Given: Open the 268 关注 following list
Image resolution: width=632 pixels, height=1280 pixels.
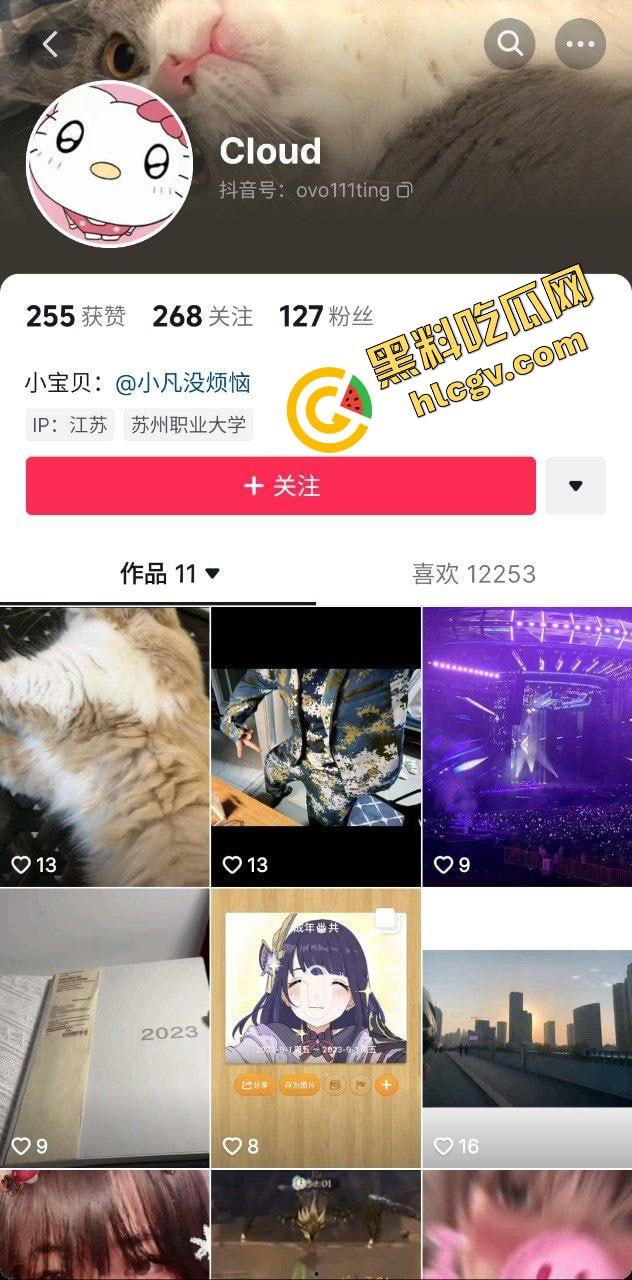Looking at the screenshot, I should [202, 317].
